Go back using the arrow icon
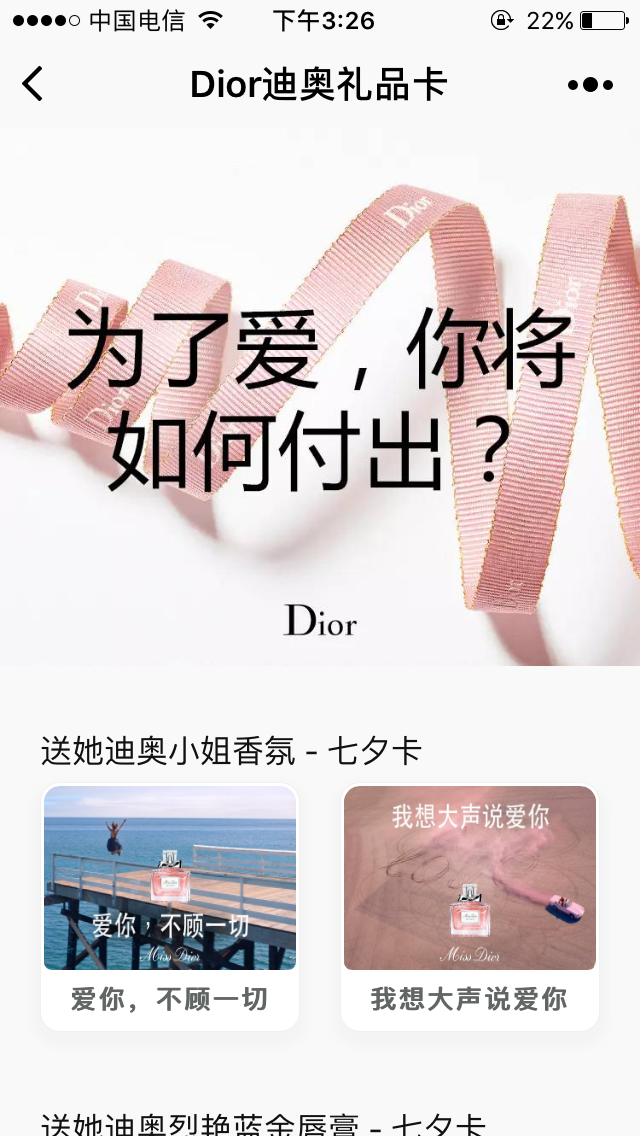This screenshot has width=640, height=1136. coord(33,84)
